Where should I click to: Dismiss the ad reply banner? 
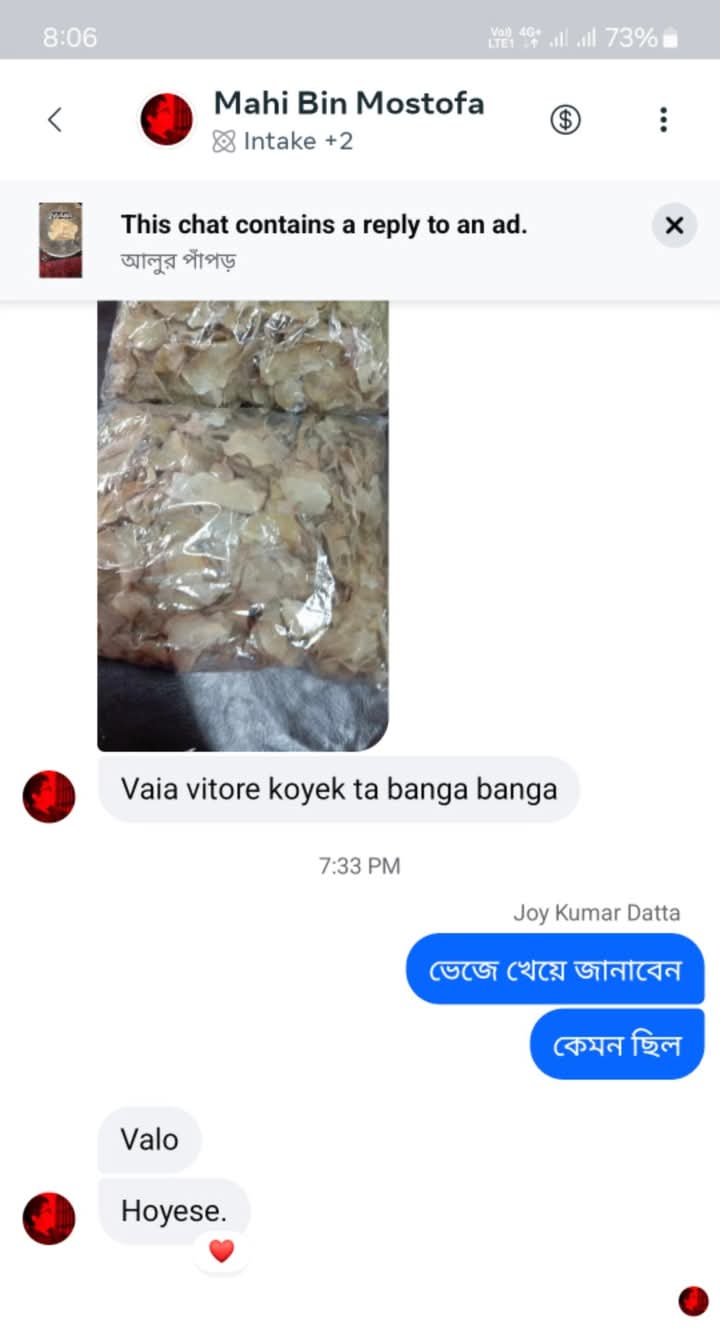point(674,226)
